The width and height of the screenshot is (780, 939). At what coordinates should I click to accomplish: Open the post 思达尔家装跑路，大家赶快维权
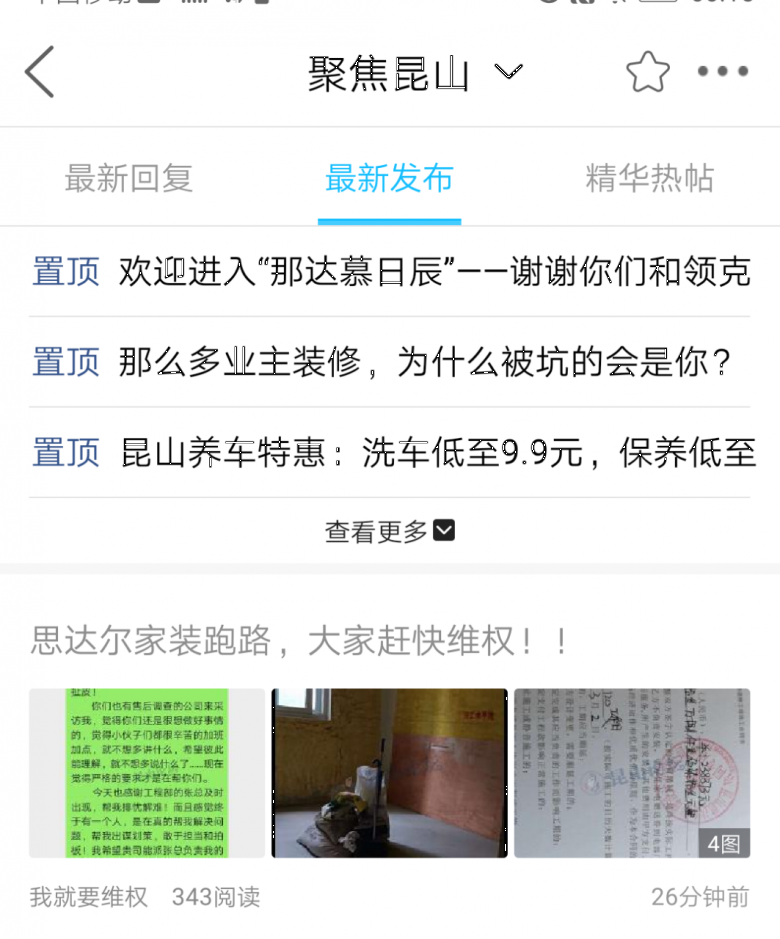point(300,641)
